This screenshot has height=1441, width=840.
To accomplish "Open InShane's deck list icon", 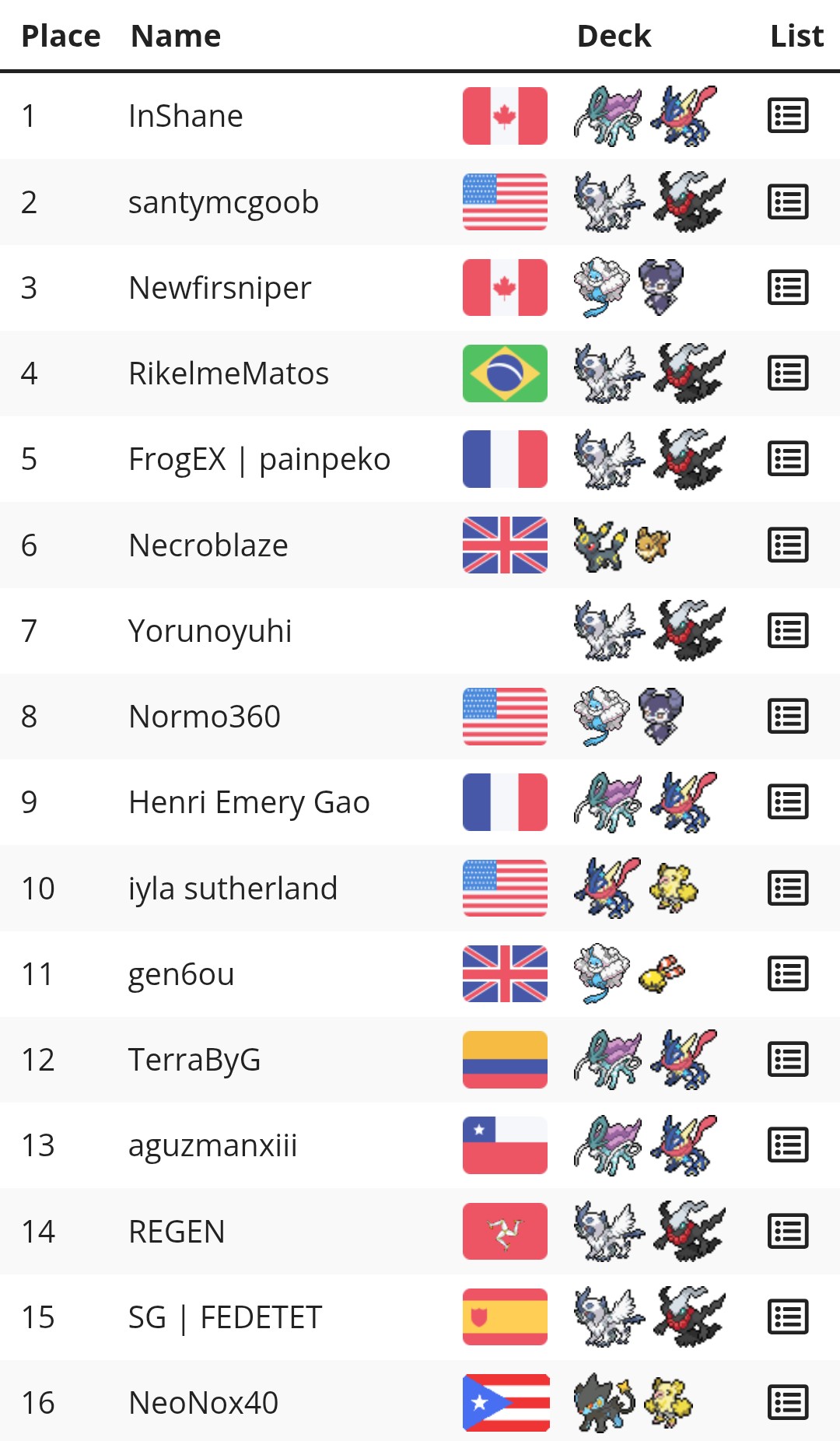I will tap(788, 116).
